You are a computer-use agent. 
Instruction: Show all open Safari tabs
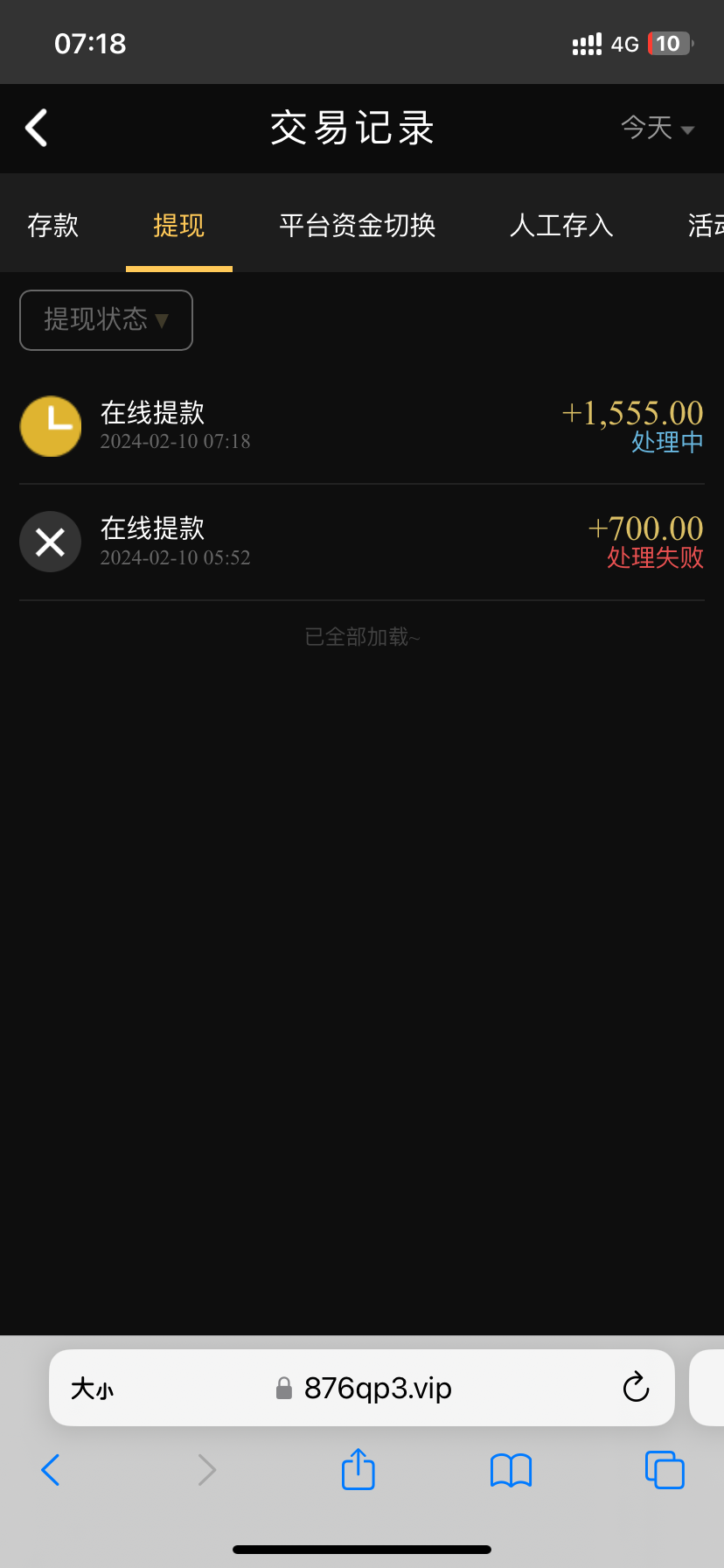(x=664, y=1470)
